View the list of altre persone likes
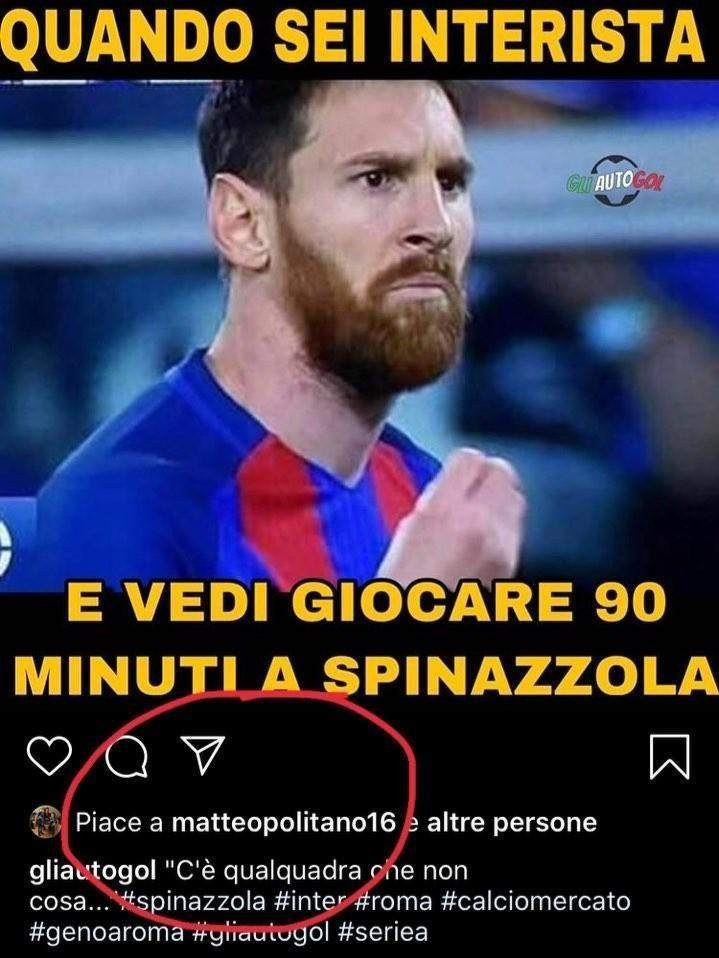The height and width of the screenshot is (958, 719). (511, 824)
